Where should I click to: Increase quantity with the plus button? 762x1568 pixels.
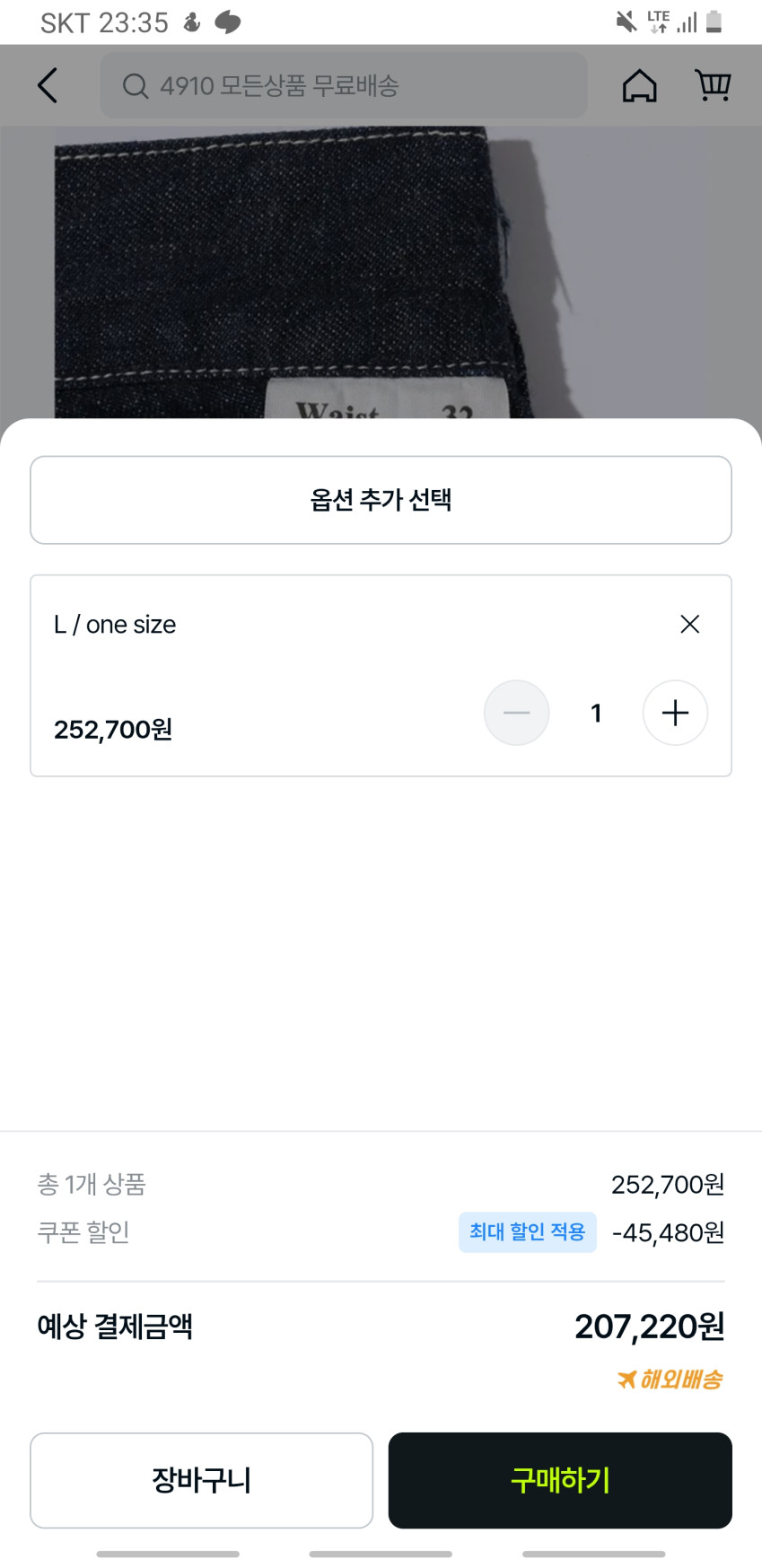675,713
